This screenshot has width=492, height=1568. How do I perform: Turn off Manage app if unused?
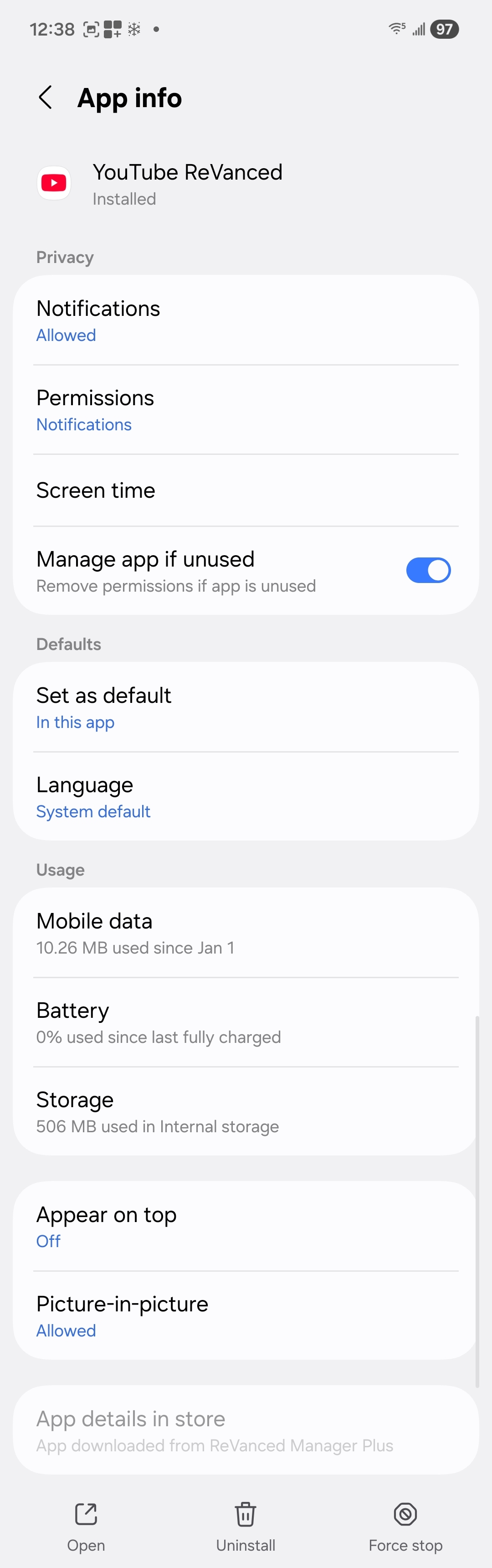pyautogui.click(x=427, y=570)
